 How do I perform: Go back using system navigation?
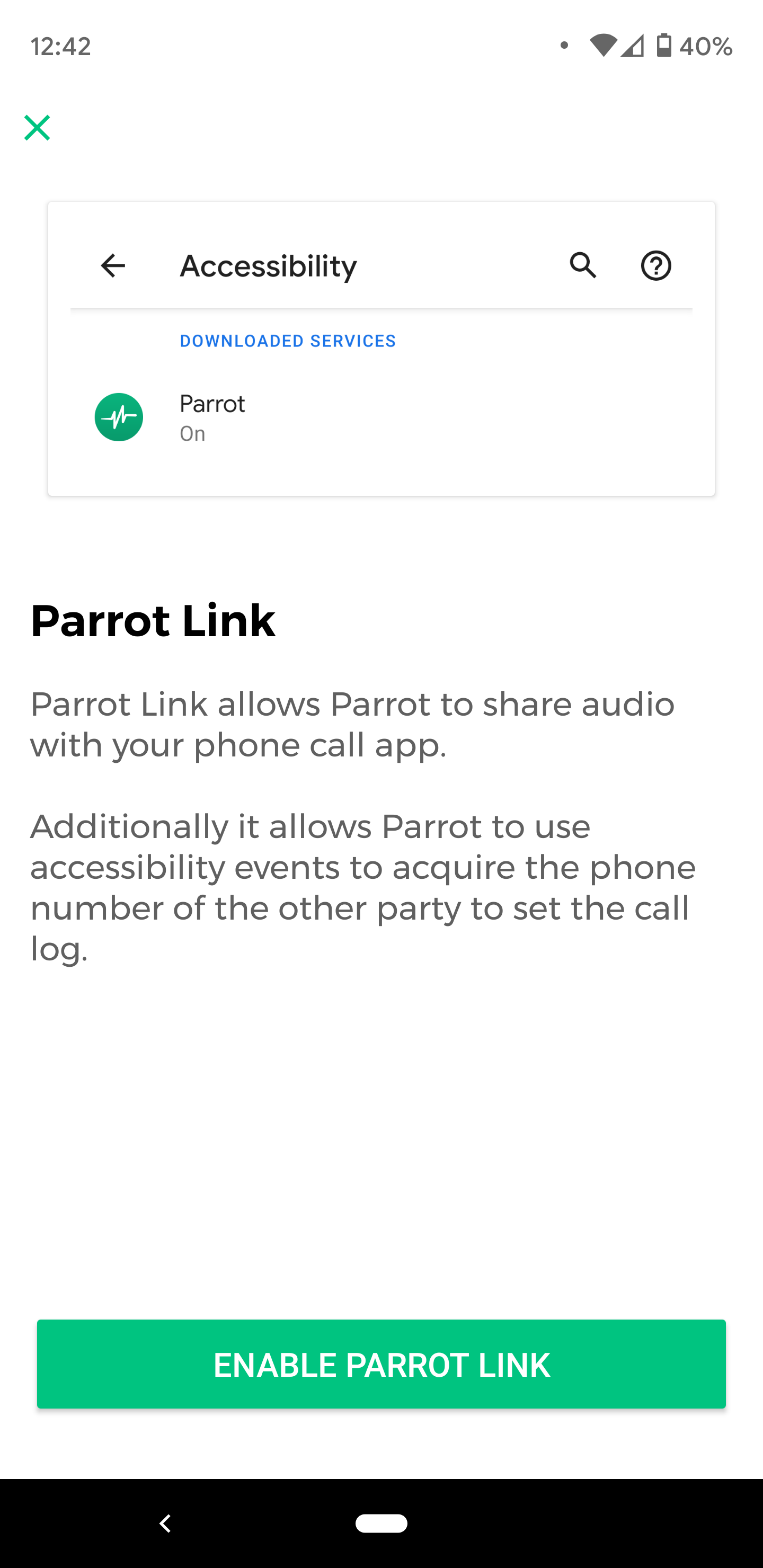pos(165,1523)
